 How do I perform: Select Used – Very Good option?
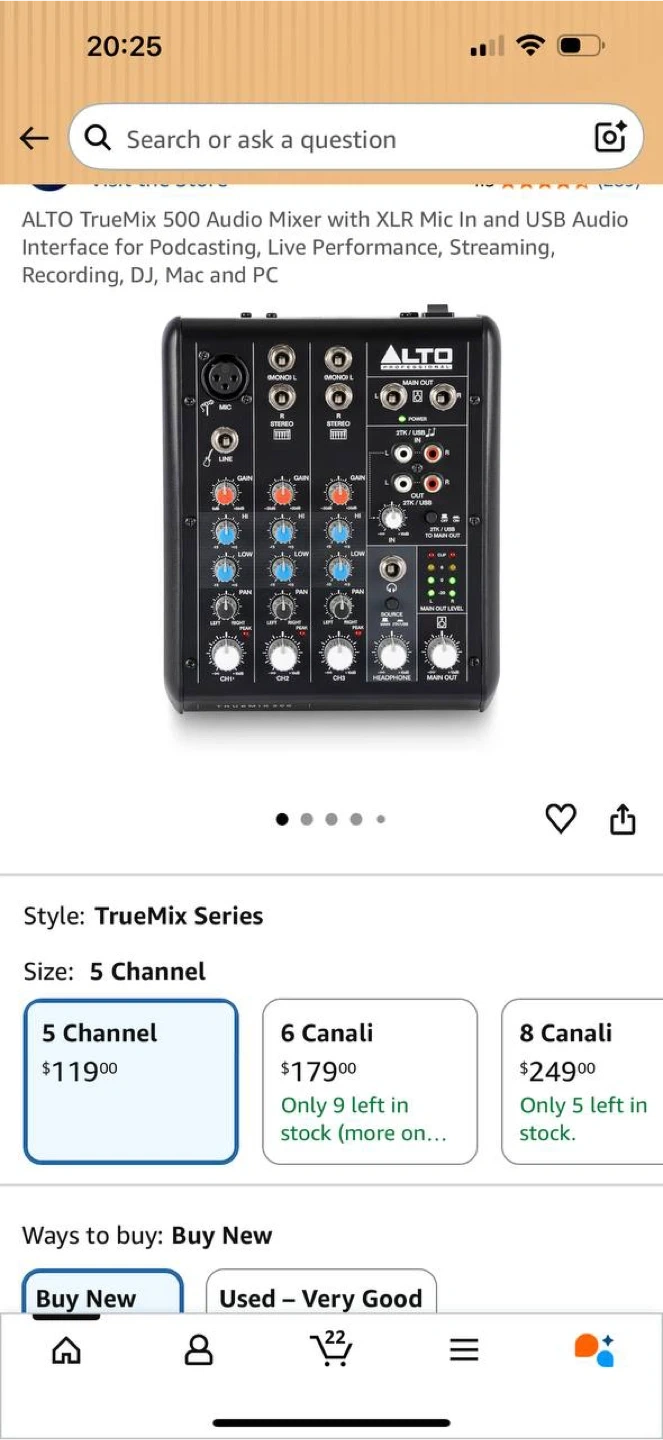(x=321, y=1296)
